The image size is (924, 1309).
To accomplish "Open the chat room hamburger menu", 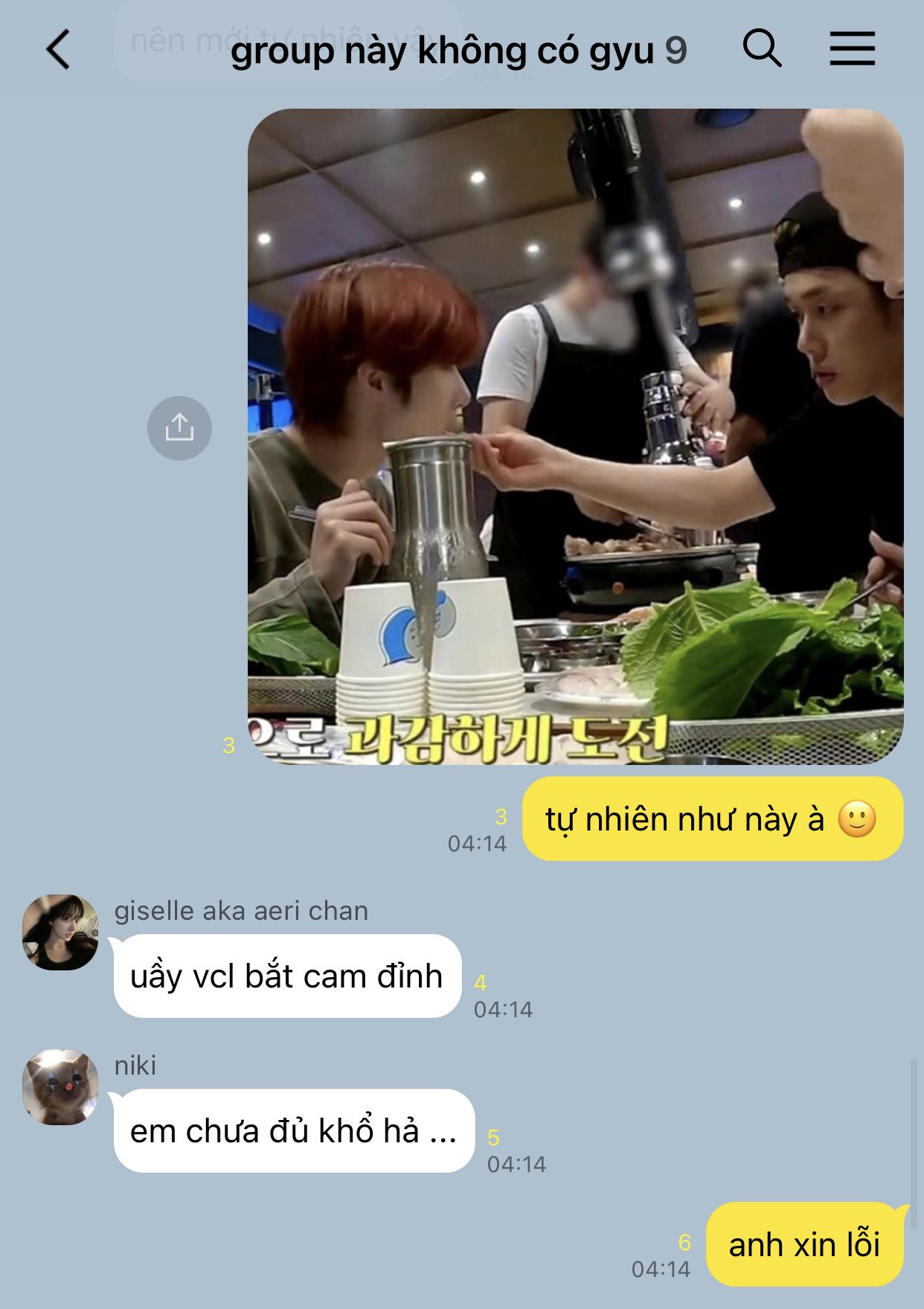I will pos(852,49).
